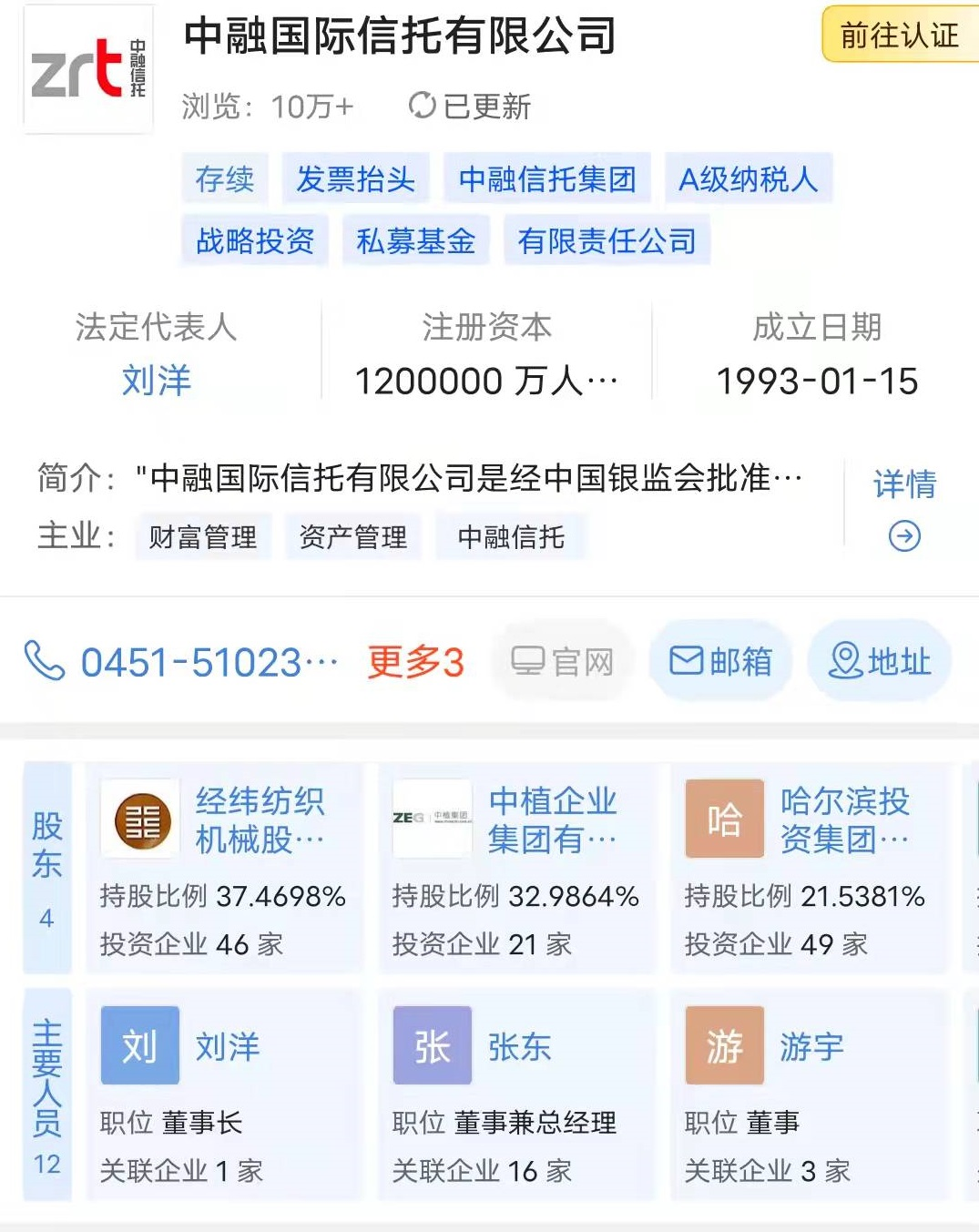Click the 哈尔滨投资集团 avatar icon
The width and height of the screenshot is (979, 1232).
[723, 818]
